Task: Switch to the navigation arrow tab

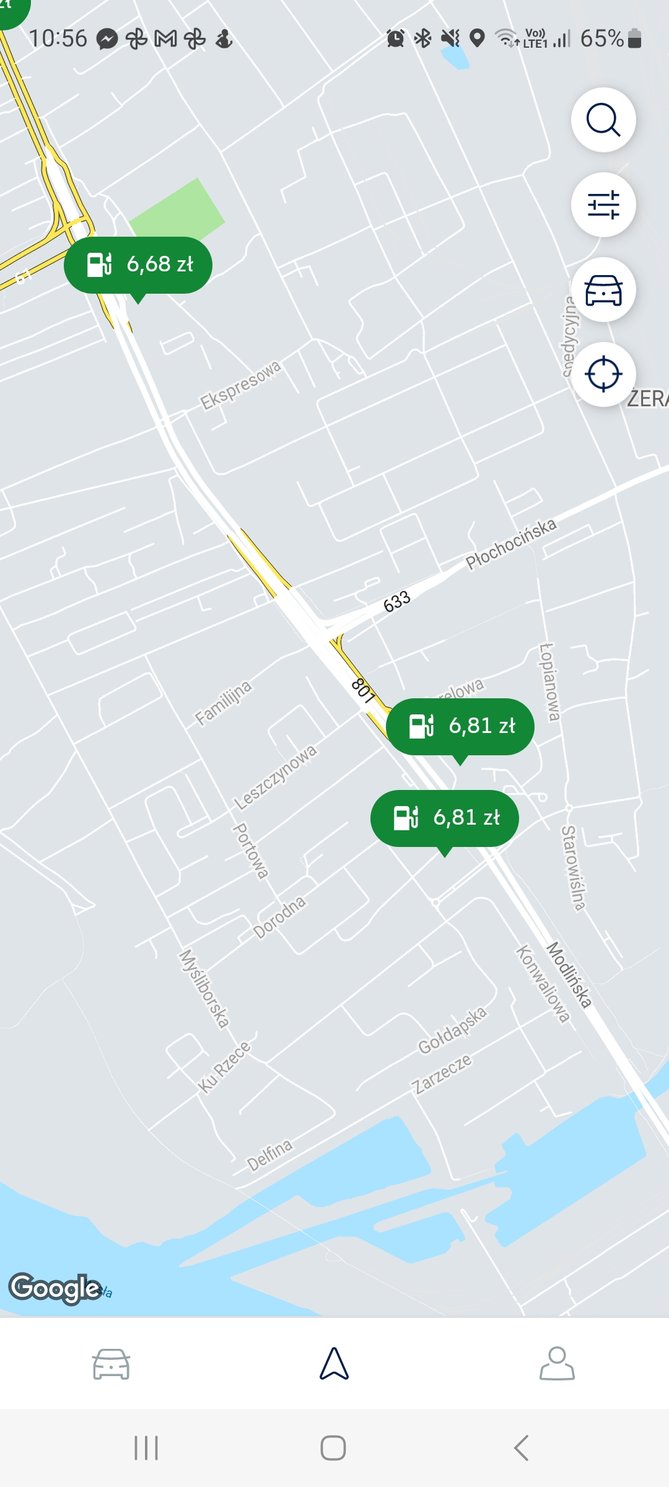Action: point(334,1364)
